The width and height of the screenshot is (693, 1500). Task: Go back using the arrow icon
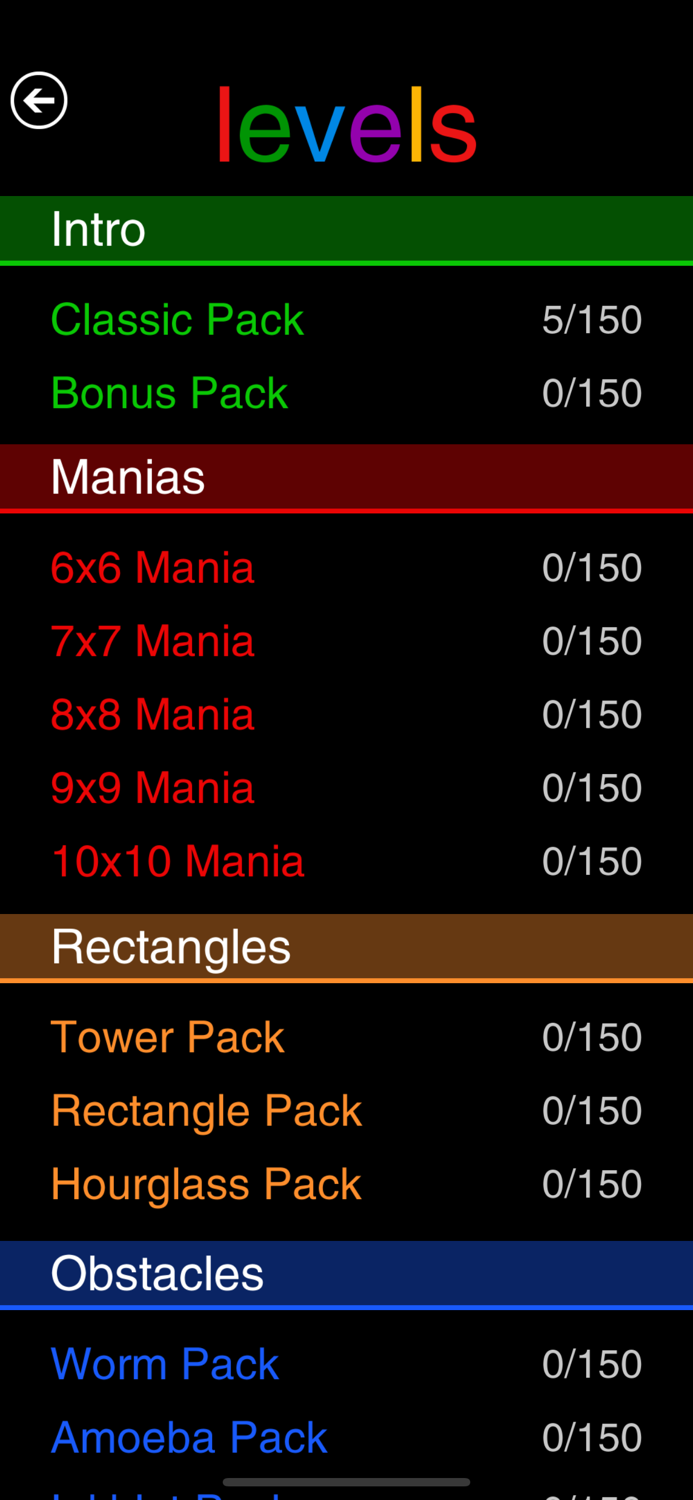pos(39,101)
